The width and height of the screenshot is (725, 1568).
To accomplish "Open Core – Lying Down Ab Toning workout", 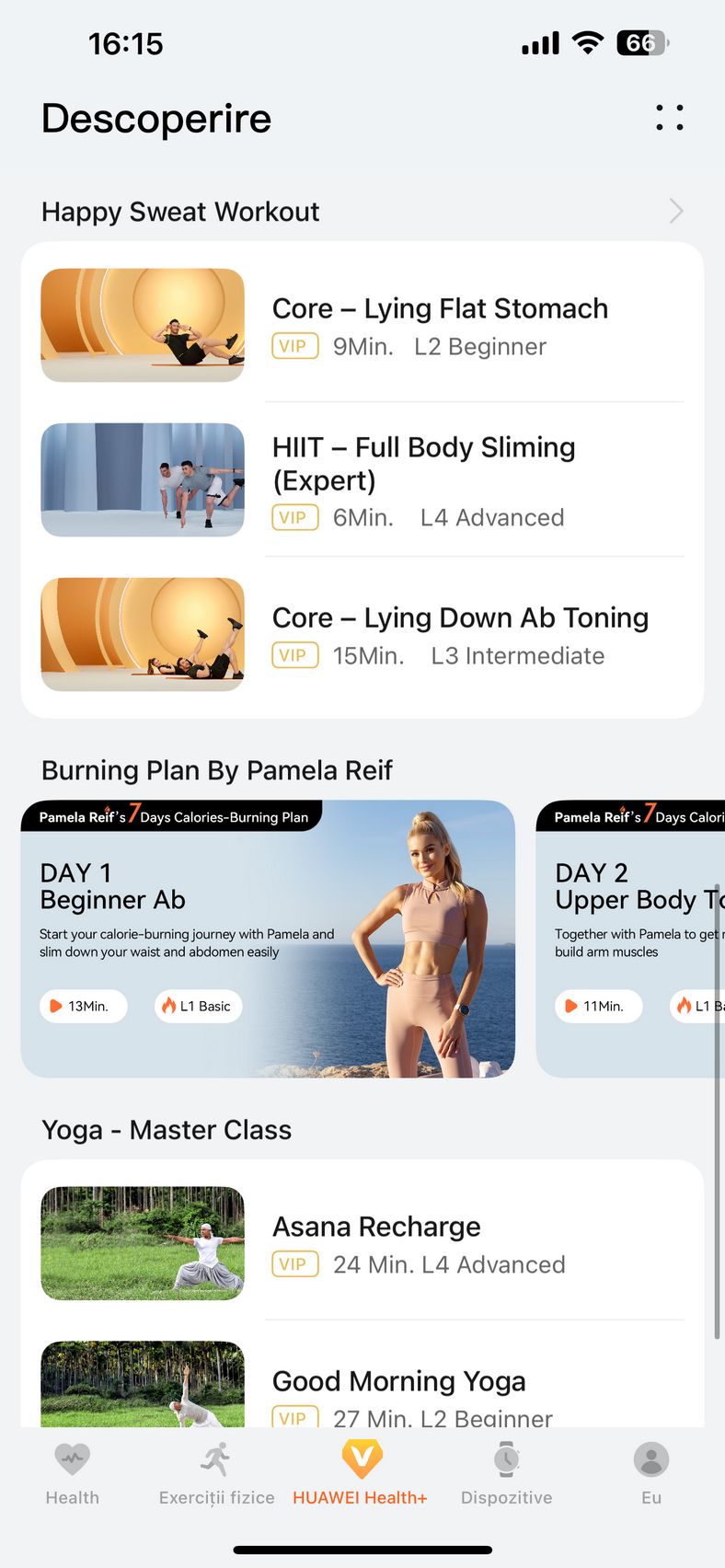I will point(362,635).
